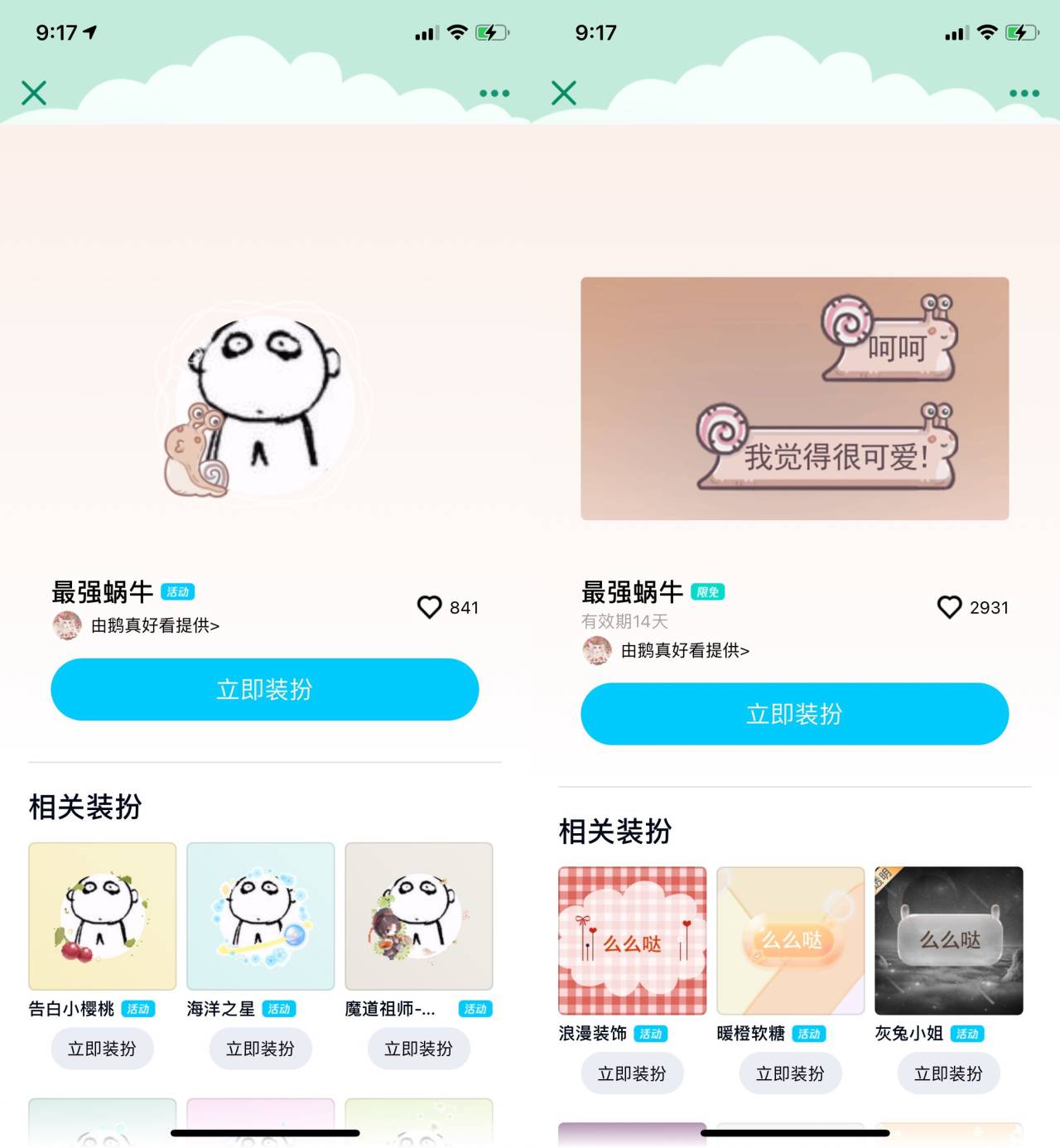Apply the 浪漫装饰 bubble now
The width and height of the screenshot is (1060, 1148).
pyautogui.click(x=632, y=1073)
